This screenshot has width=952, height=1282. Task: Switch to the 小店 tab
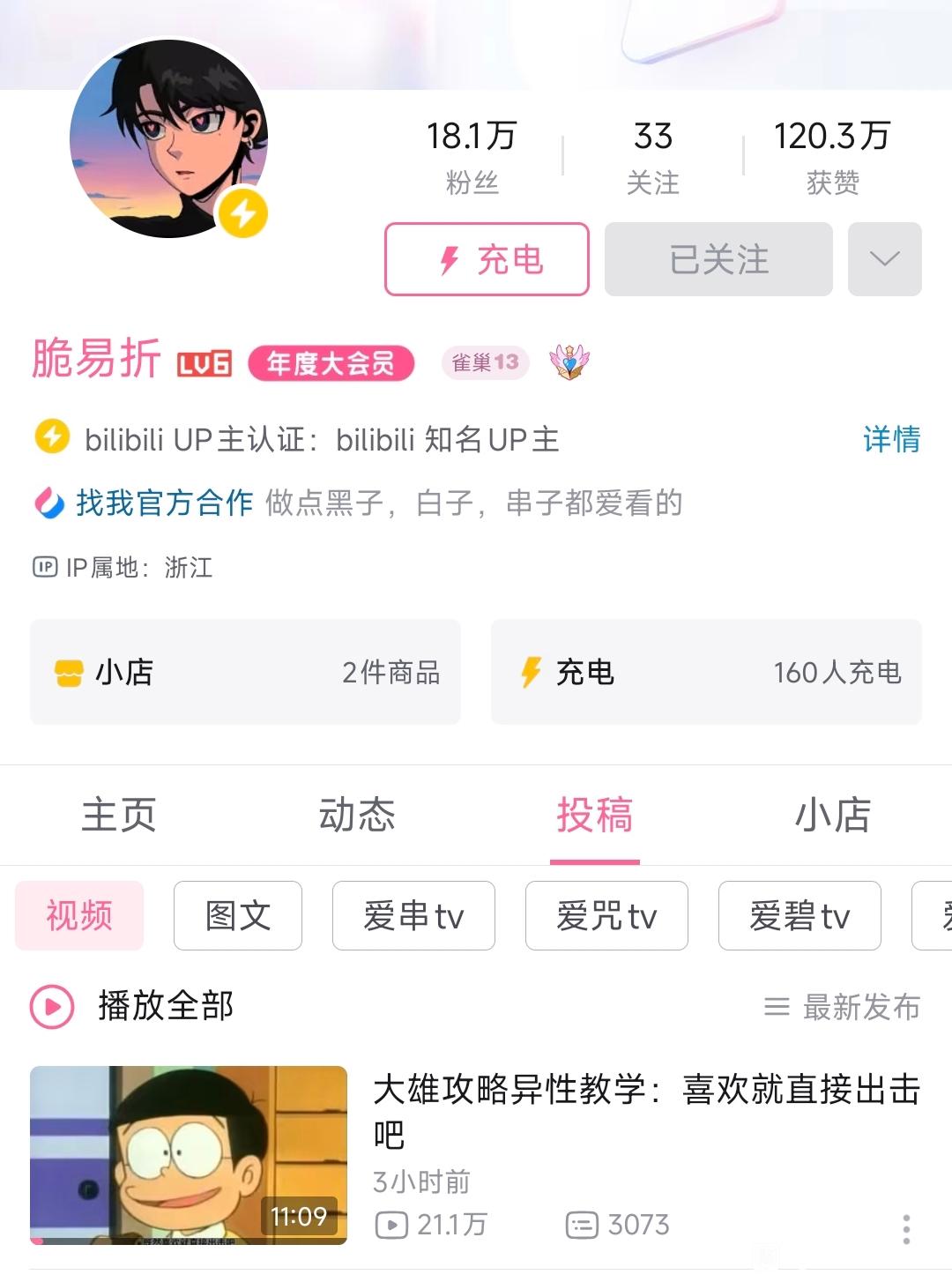[x=832, y=815]
